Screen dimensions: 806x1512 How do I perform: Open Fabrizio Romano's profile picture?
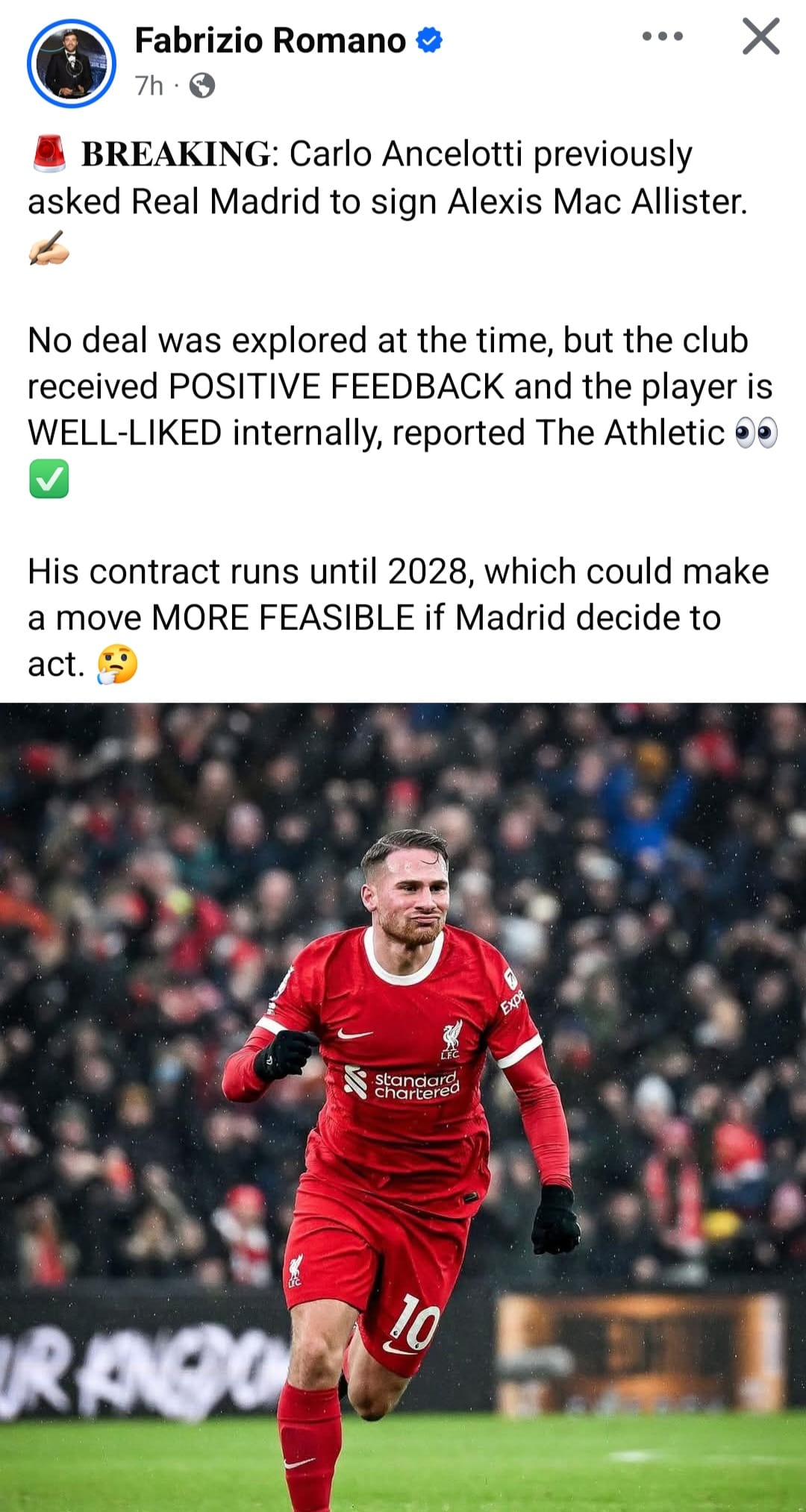pyautogui.click(x=71, y=63)
